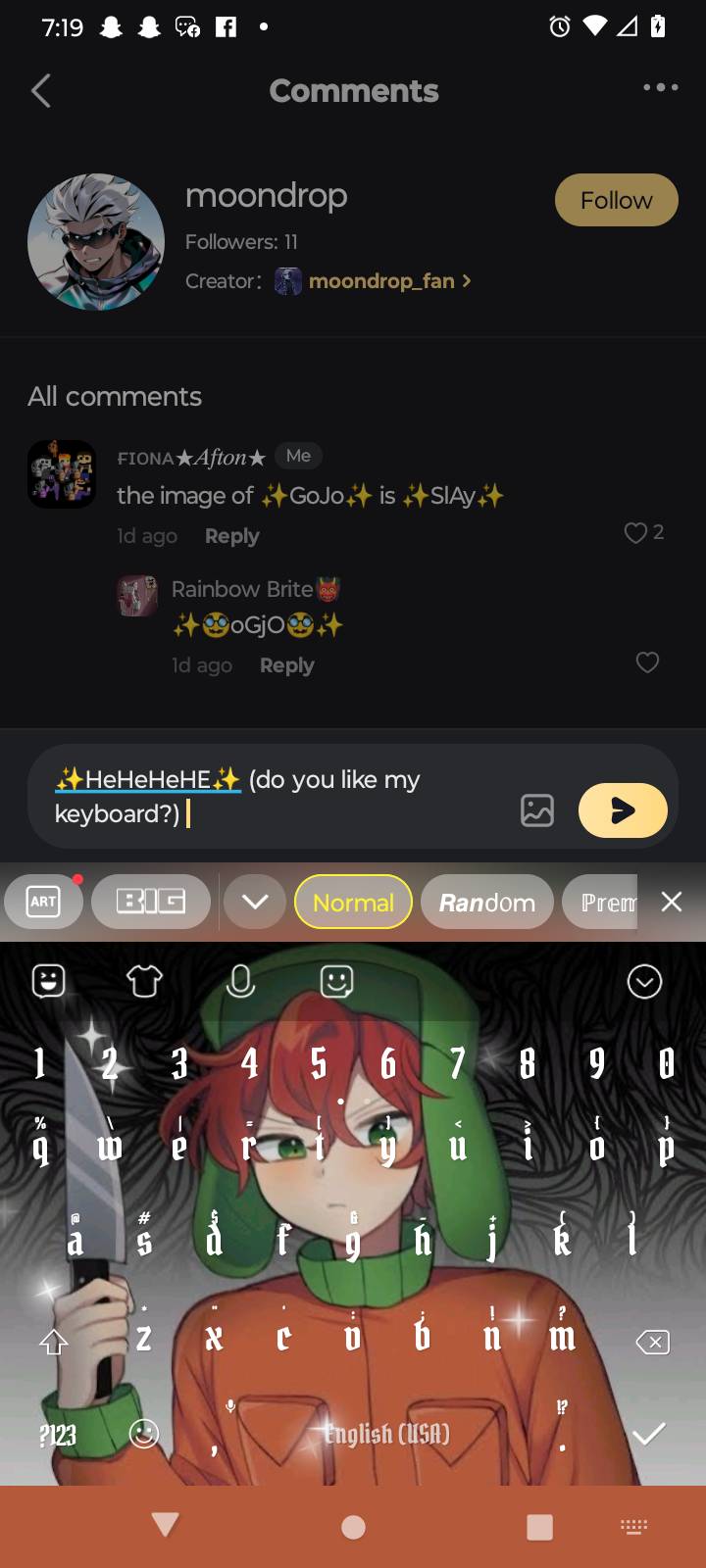Follow moondrop

(x=616, y=200)
